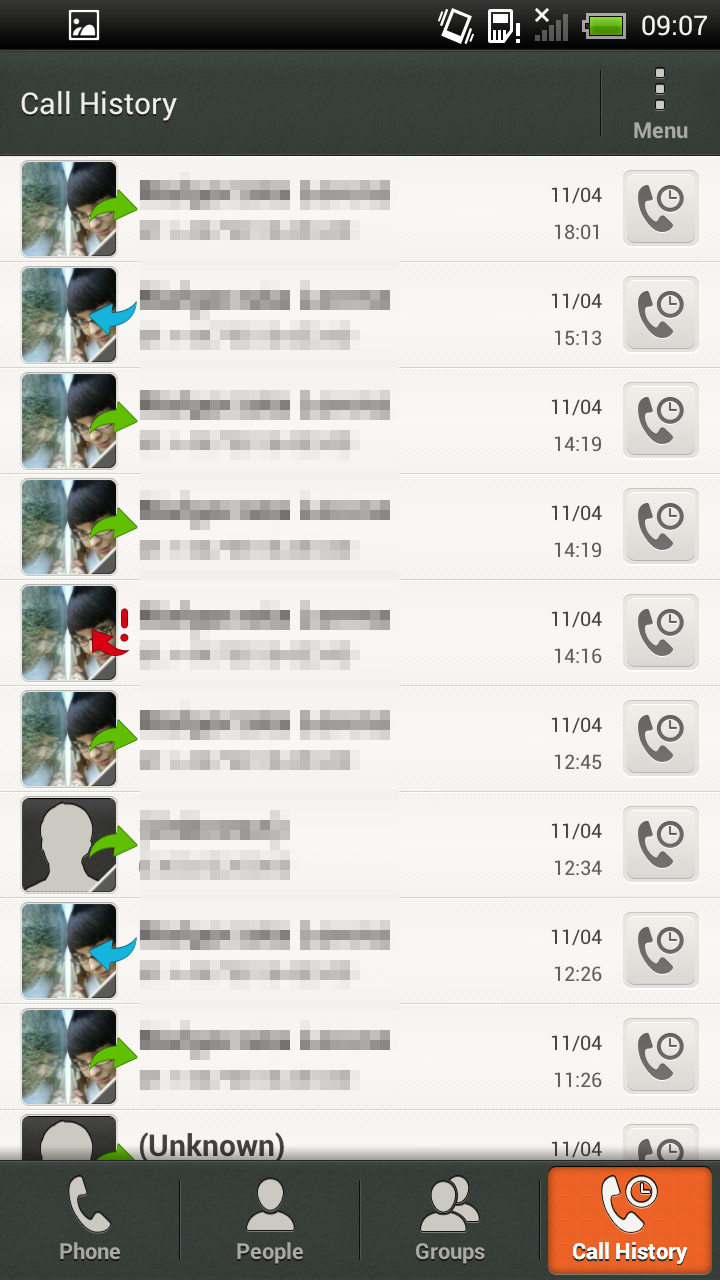Open call details icon for 18:01 call

(661, 208)
